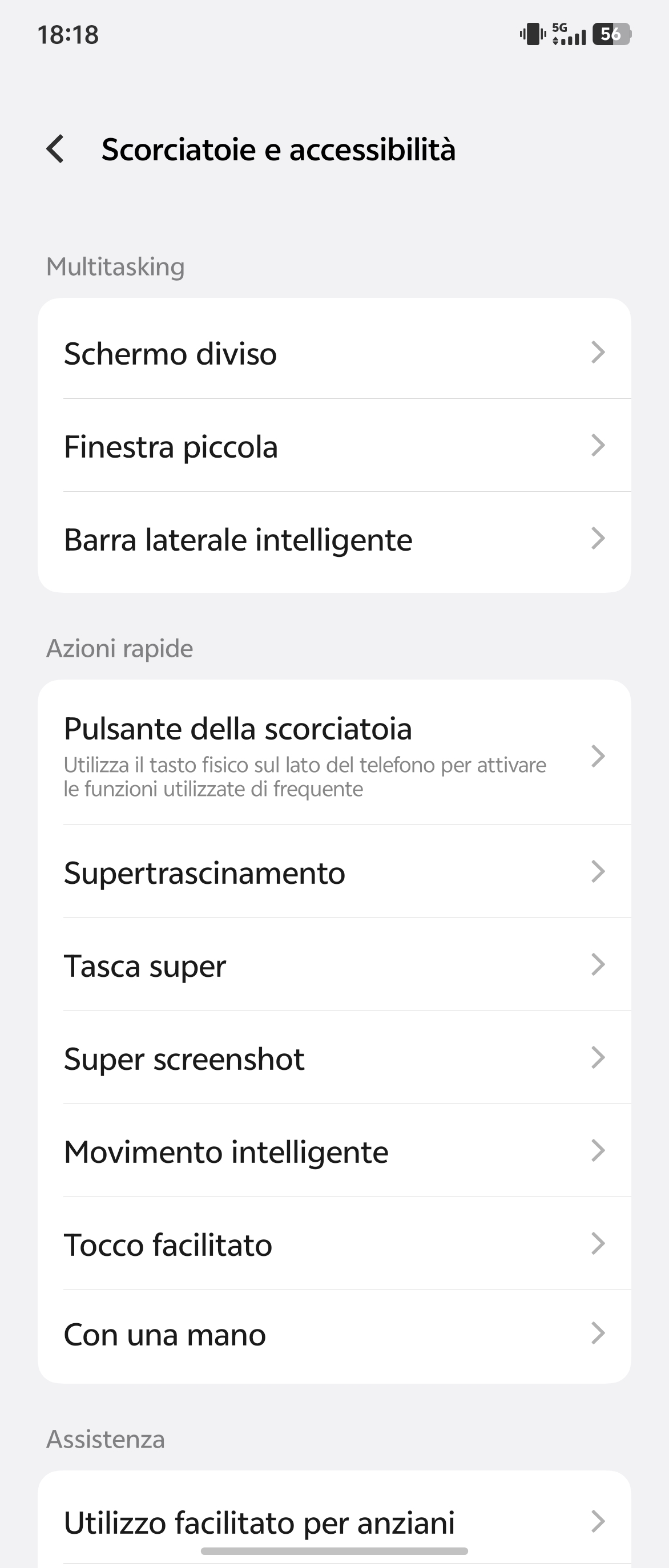Open Barra laterale intelligente
The image size is (669, 1568).
[x=333, y=539]
